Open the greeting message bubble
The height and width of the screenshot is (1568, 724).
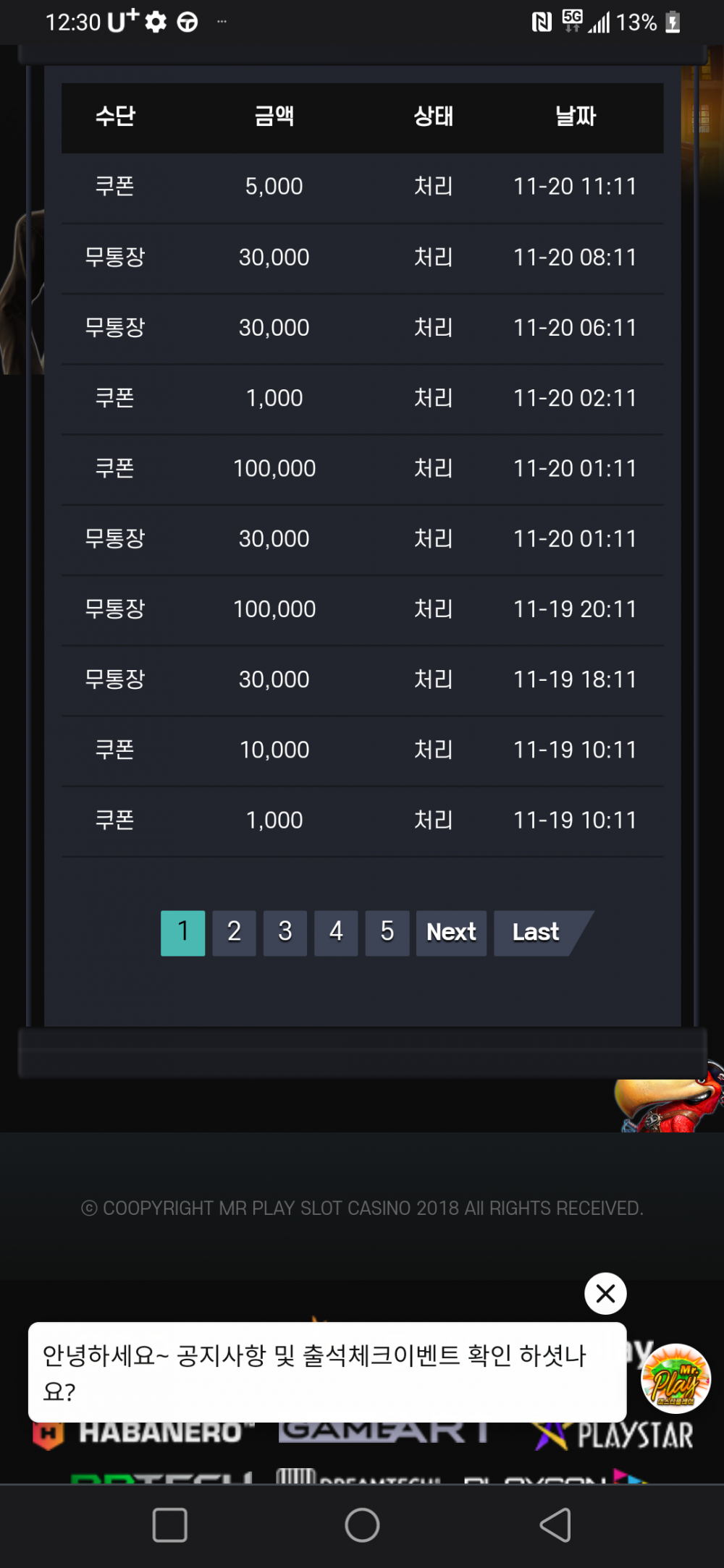coord(326,1372)
